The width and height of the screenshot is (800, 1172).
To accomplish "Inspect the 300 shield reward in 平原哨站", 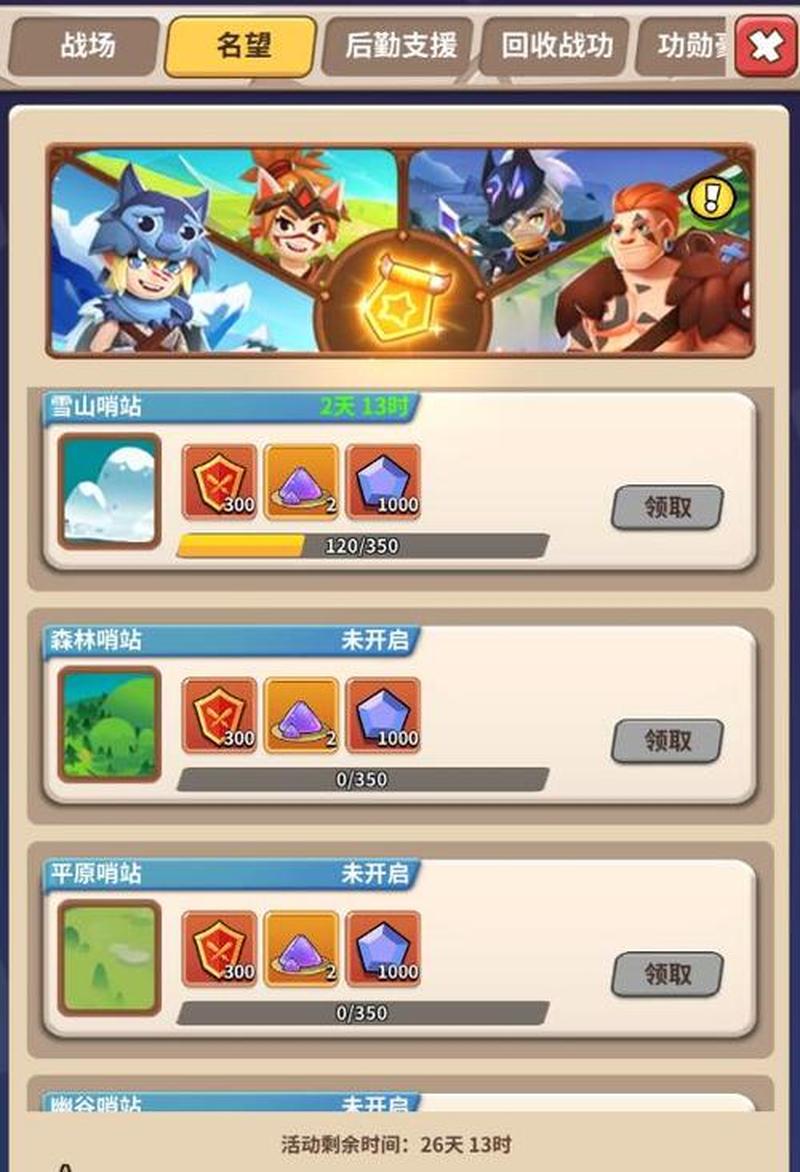I will 219,948.
